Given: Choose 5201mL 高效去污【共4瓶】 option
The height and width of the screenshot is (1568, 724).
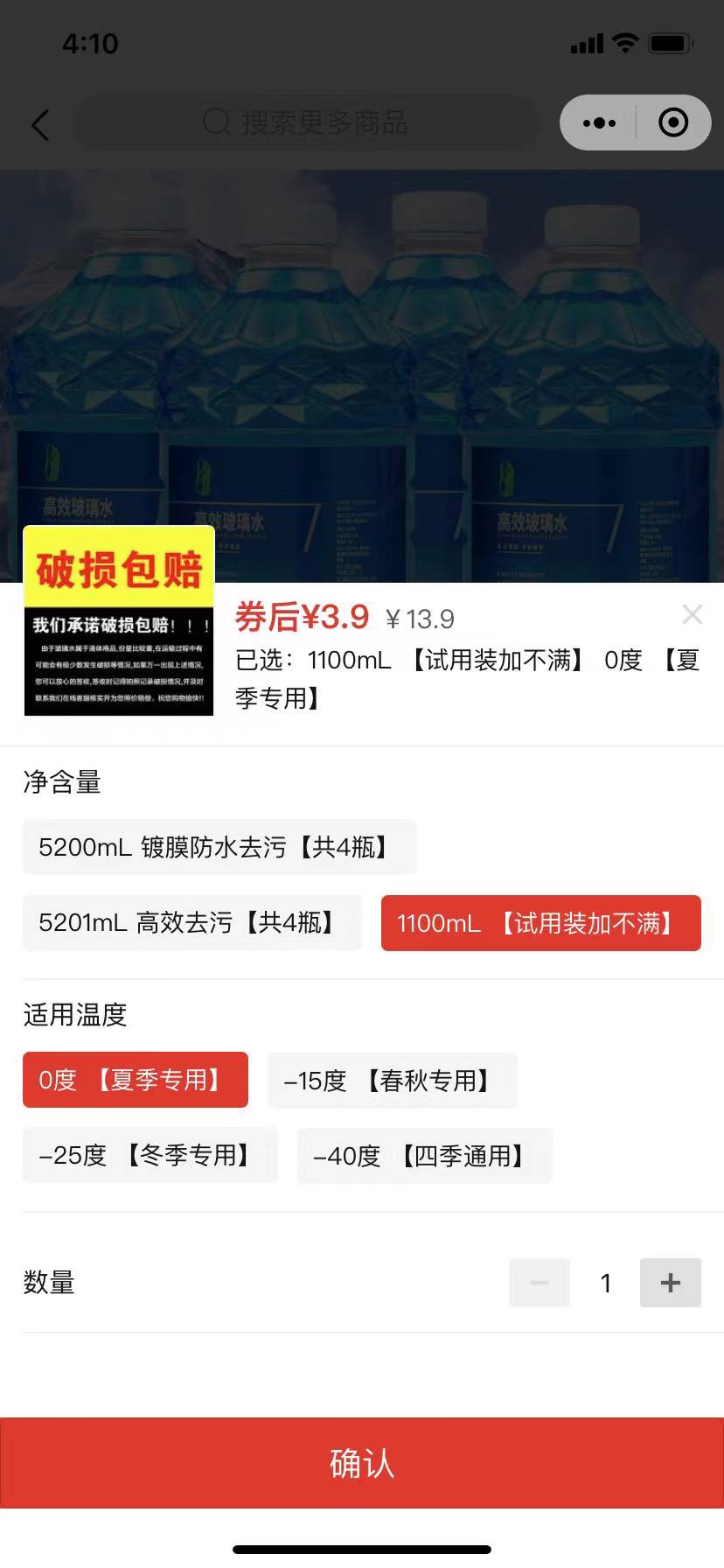Looking at the screenshot, I should pyautogui.click(x=191, y=922).
